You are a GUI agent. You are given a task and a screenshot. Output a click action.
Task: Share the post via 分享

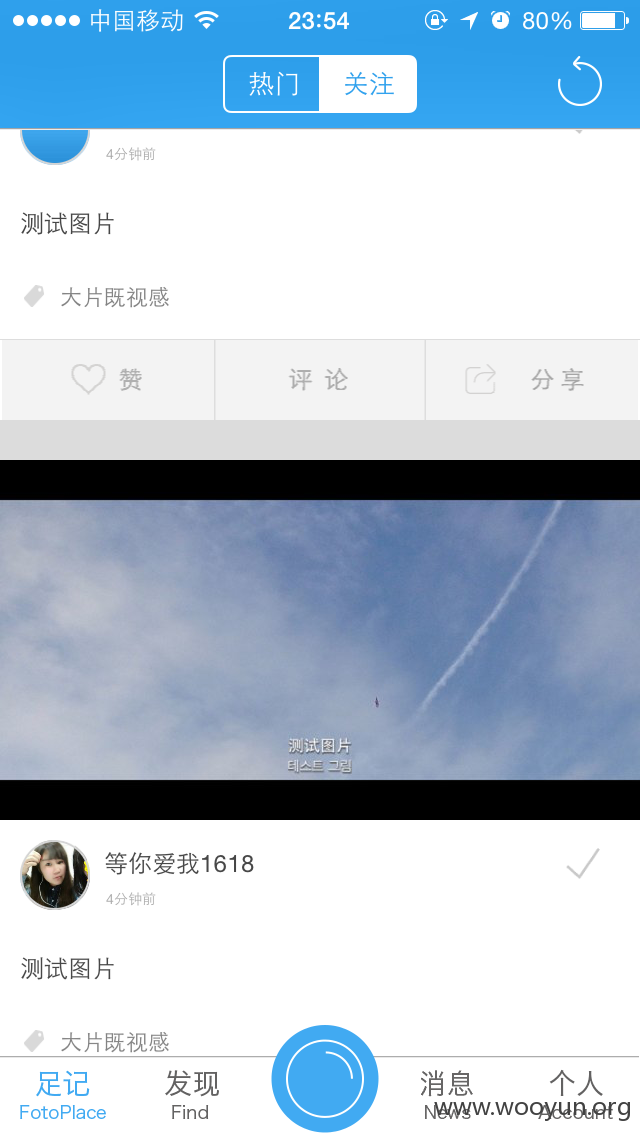[x=533, y=380]
